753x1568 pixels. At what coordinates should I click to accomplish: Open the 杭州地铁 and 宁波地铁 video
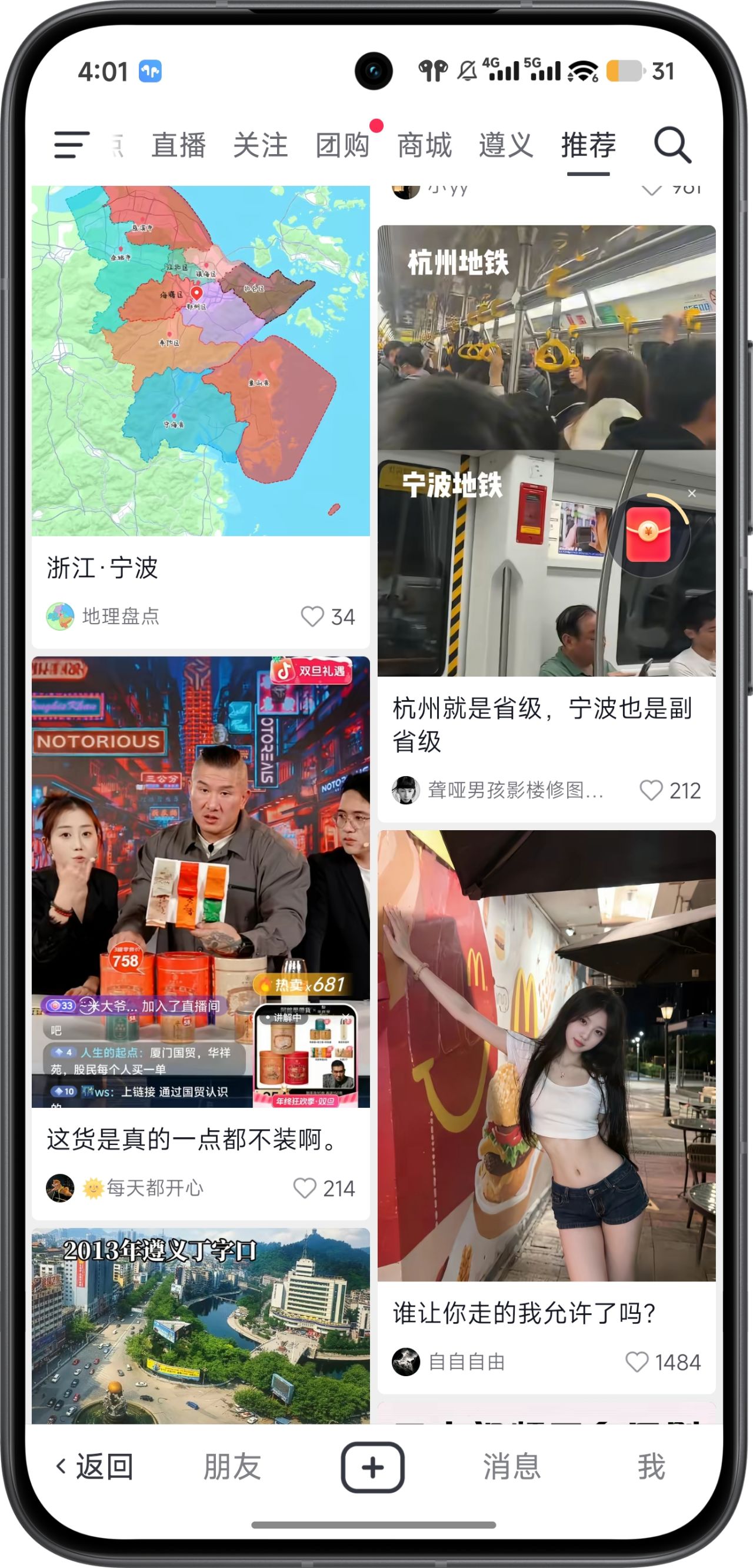546,451
